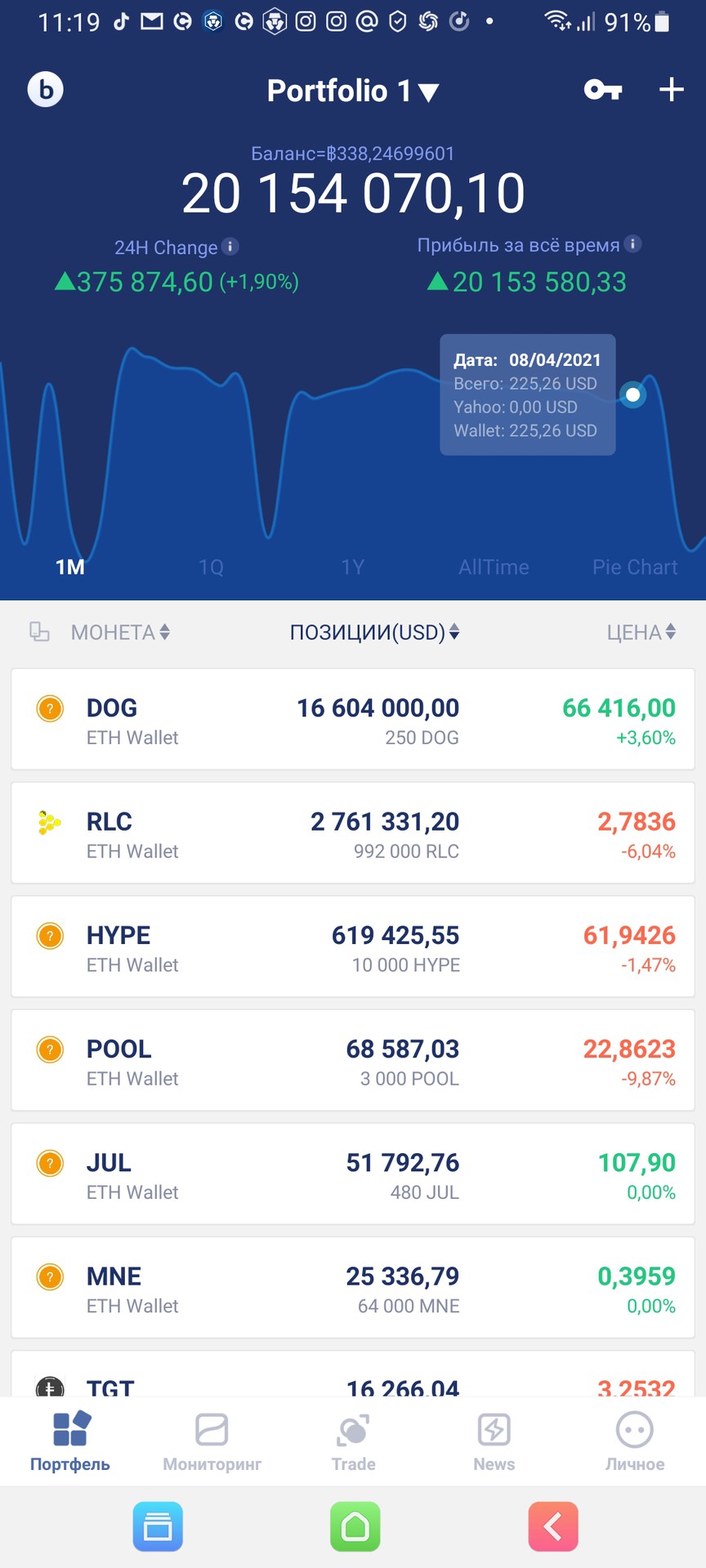The image size is (706, 1568).
Task: Go to the home screen via the green button
Action: (x=355, y=1526)
